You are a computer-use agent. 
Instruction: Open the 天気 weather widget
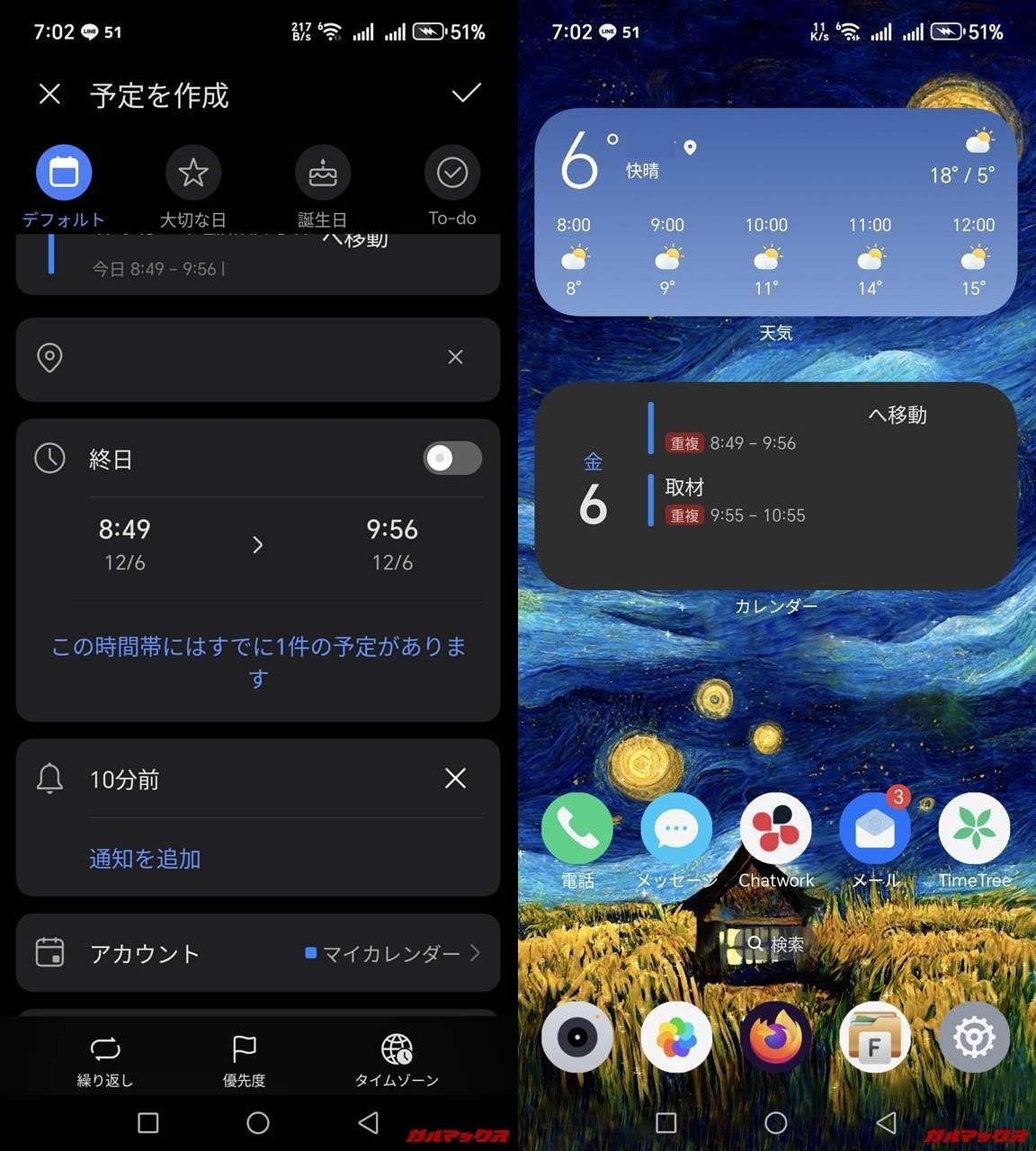(x=775, y=212)
